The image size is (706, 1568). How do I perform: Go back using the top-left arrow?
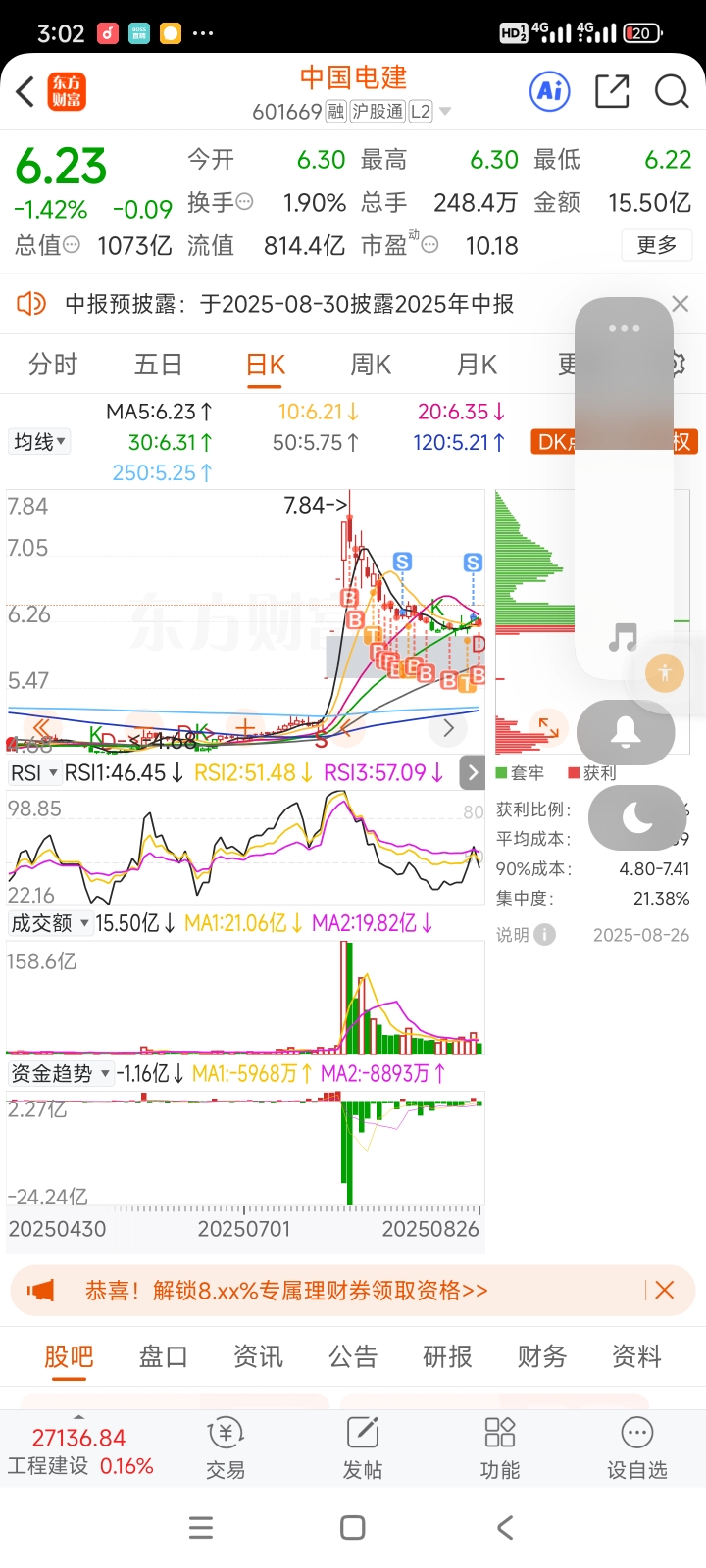pyautogui.click(x=25, y=92)
